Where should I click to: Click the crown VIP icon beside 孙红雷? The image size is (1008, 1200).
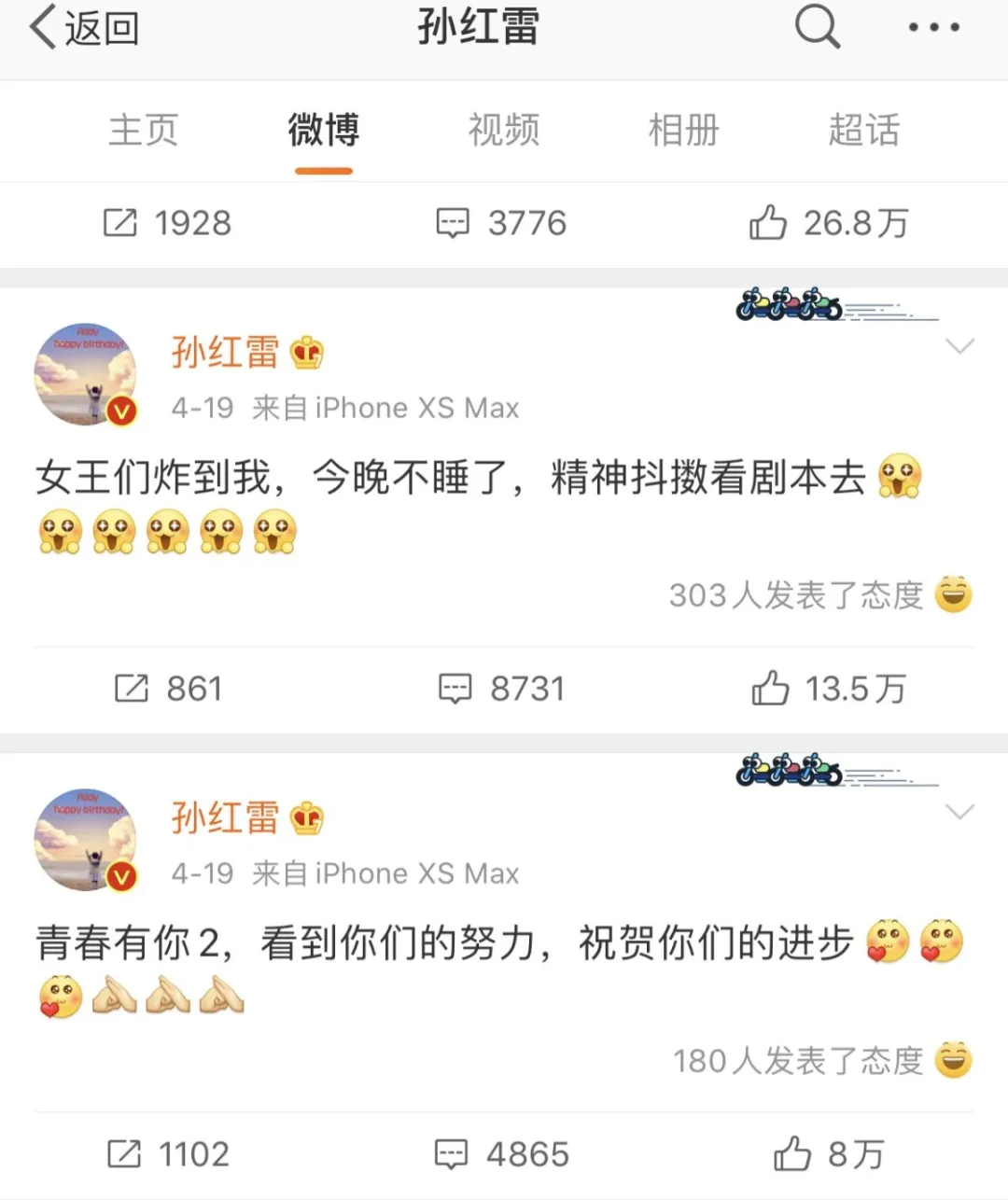click(308, 352)
